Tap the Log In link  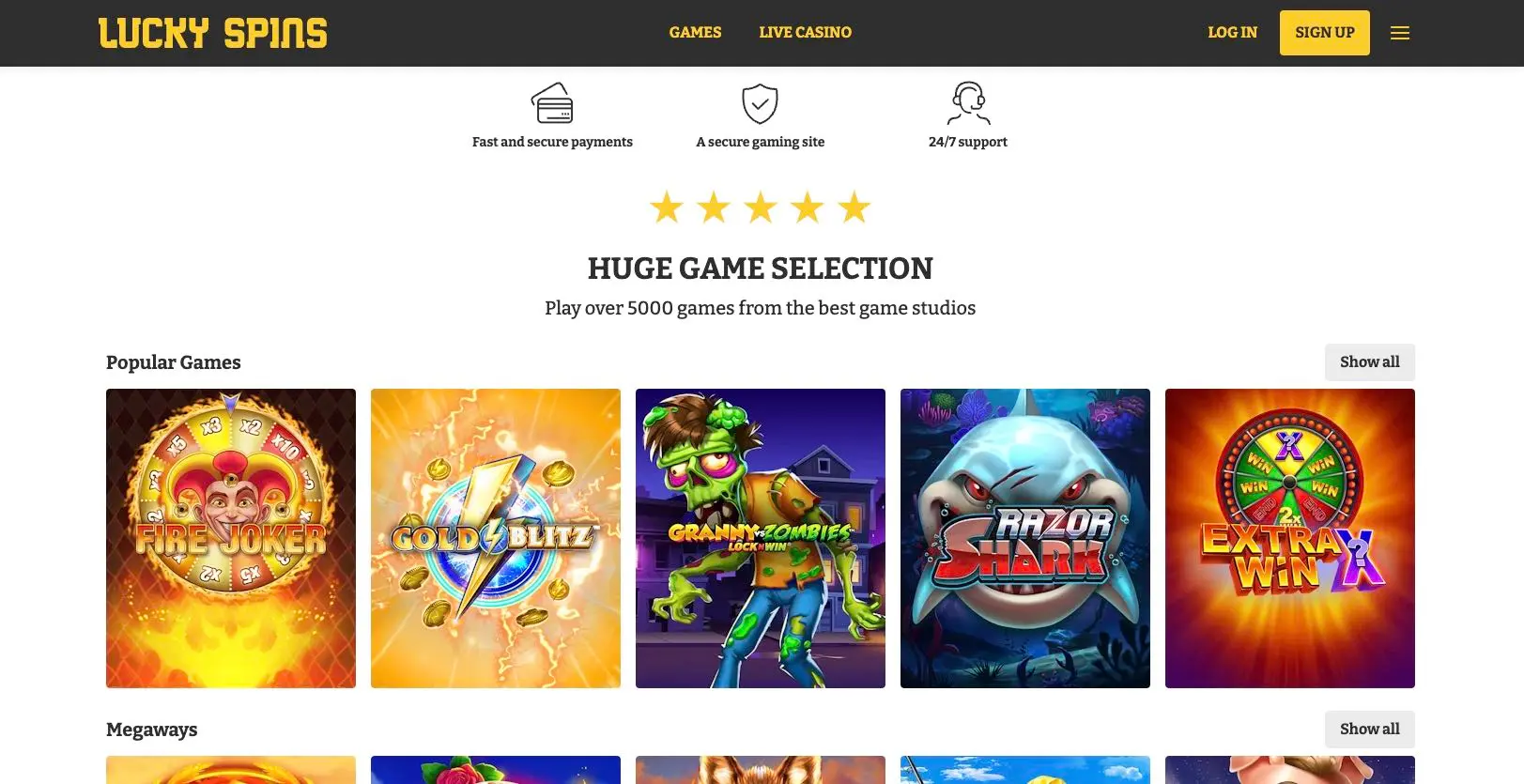point(1232,32)
